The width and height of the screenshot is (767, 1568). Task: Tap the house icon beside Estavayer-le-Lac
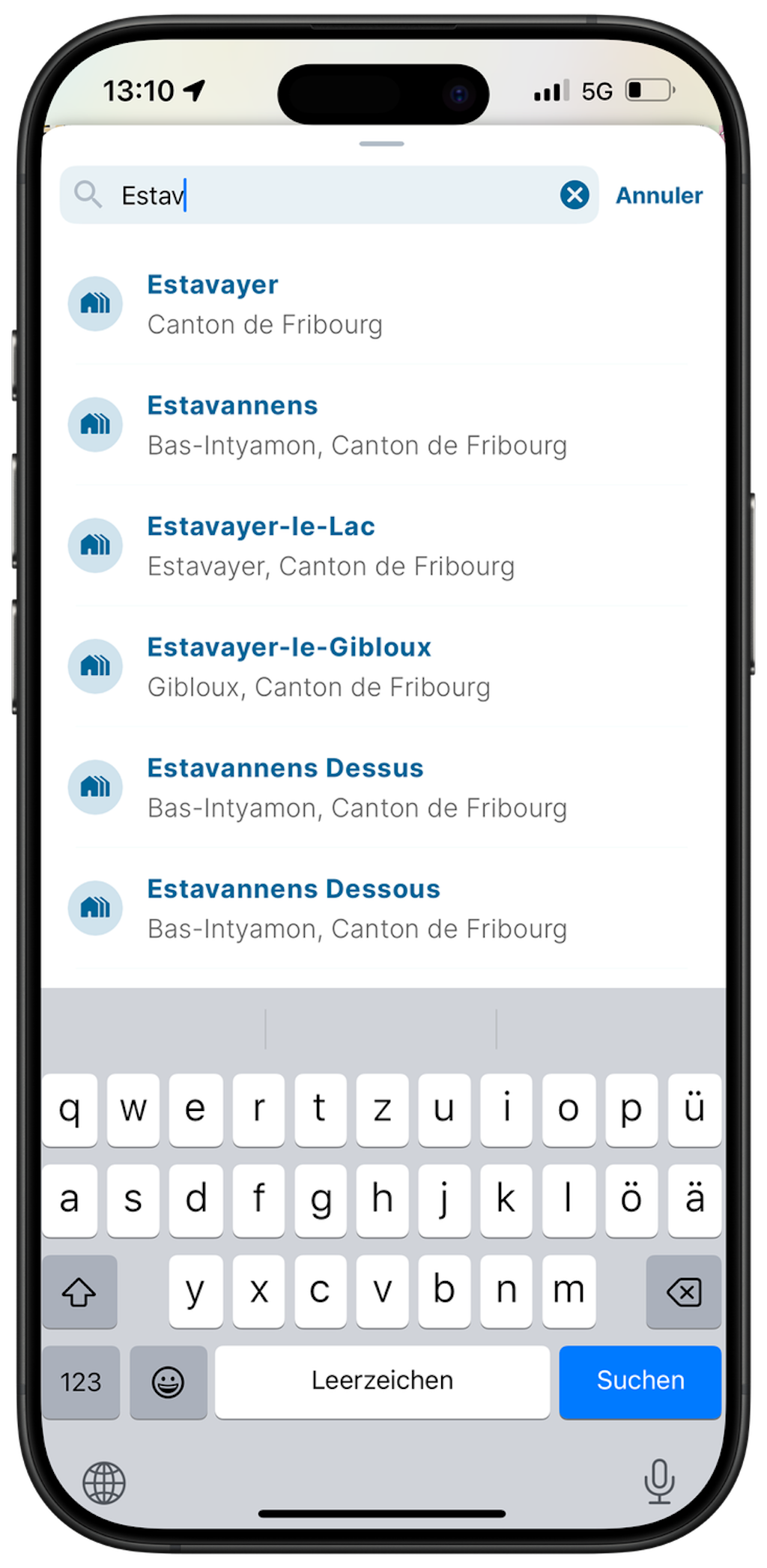pyautogui.click(x=95, y=545)
